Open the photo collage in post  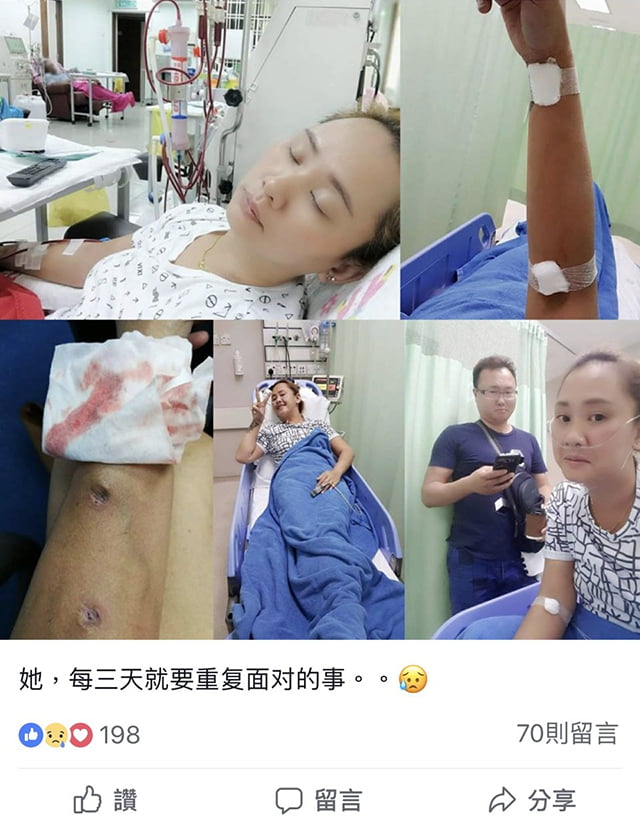click(320, 320)
